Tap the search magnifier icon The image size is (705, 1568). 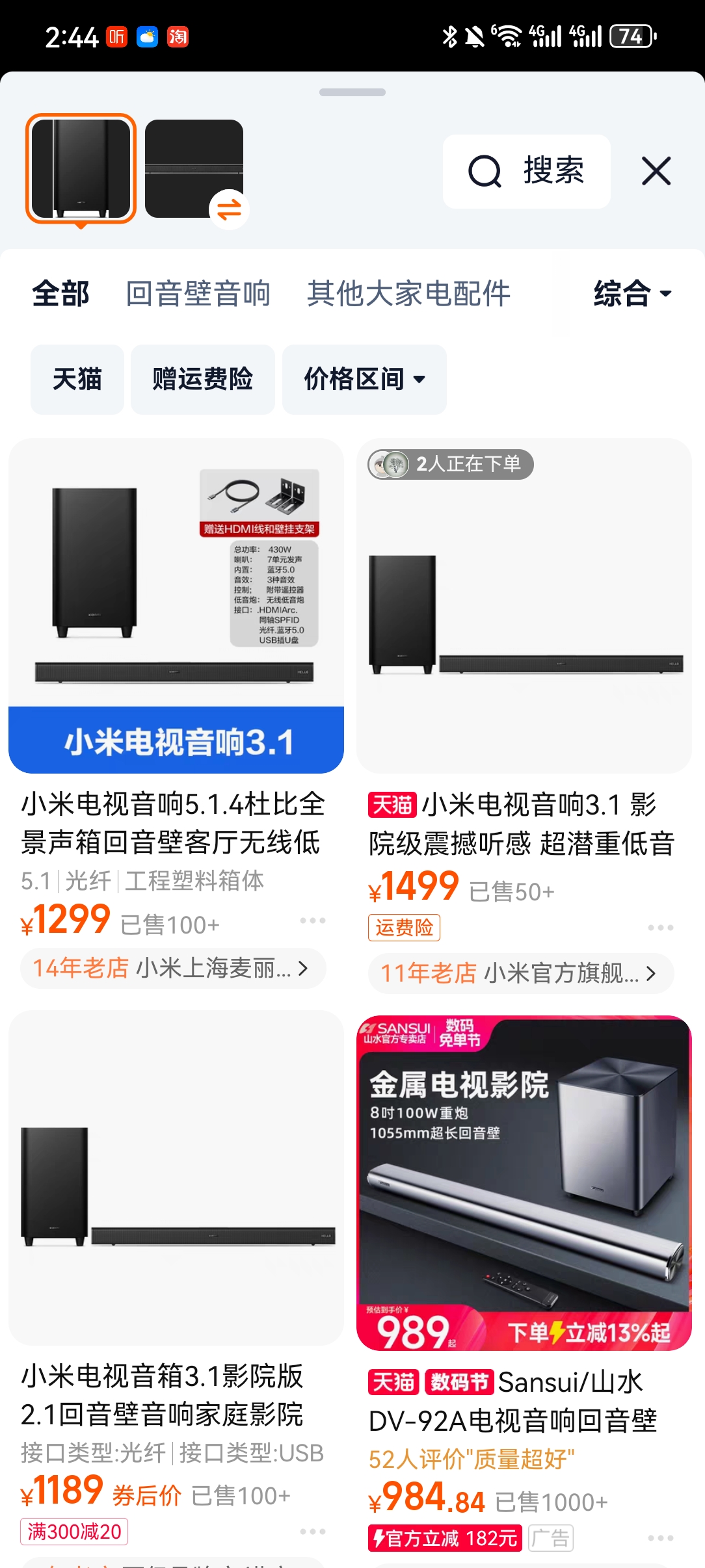point(485,171)
